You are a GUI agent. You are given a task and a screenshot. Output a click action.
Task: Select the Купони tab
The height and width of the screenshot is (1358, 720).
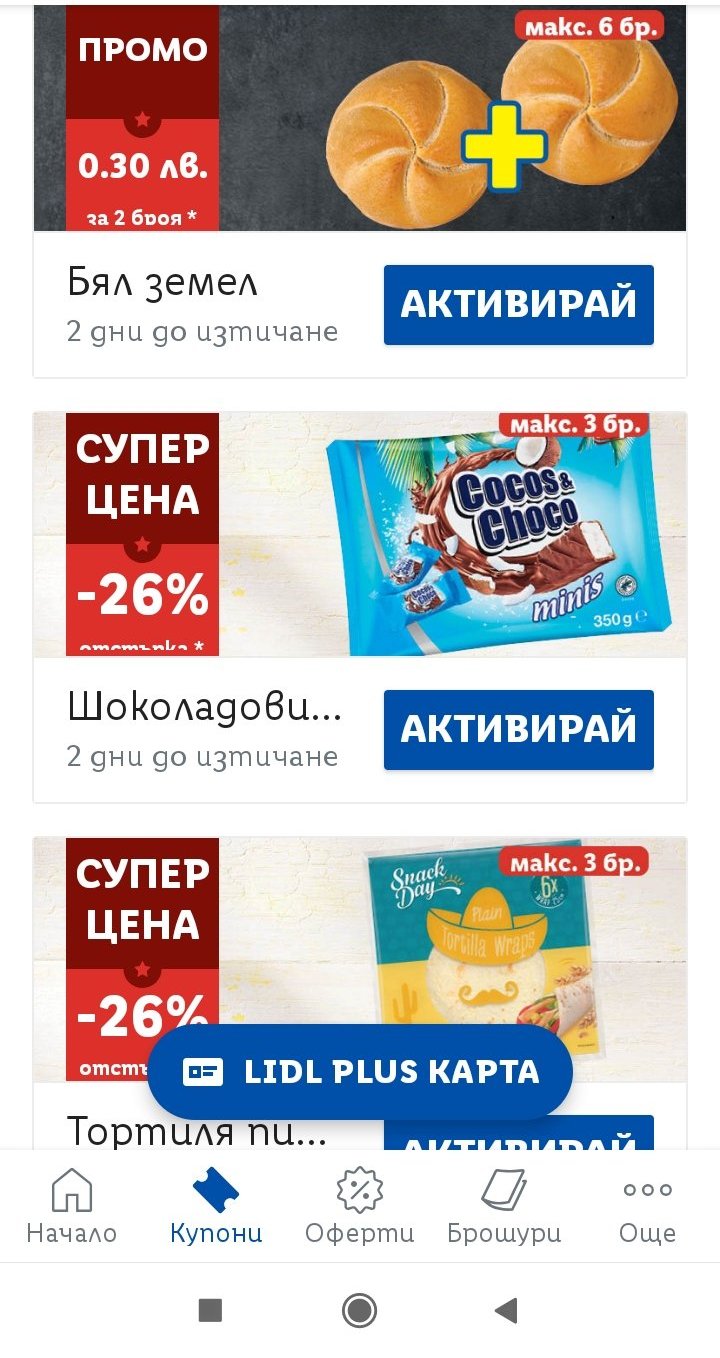[x=216, y=1206]
